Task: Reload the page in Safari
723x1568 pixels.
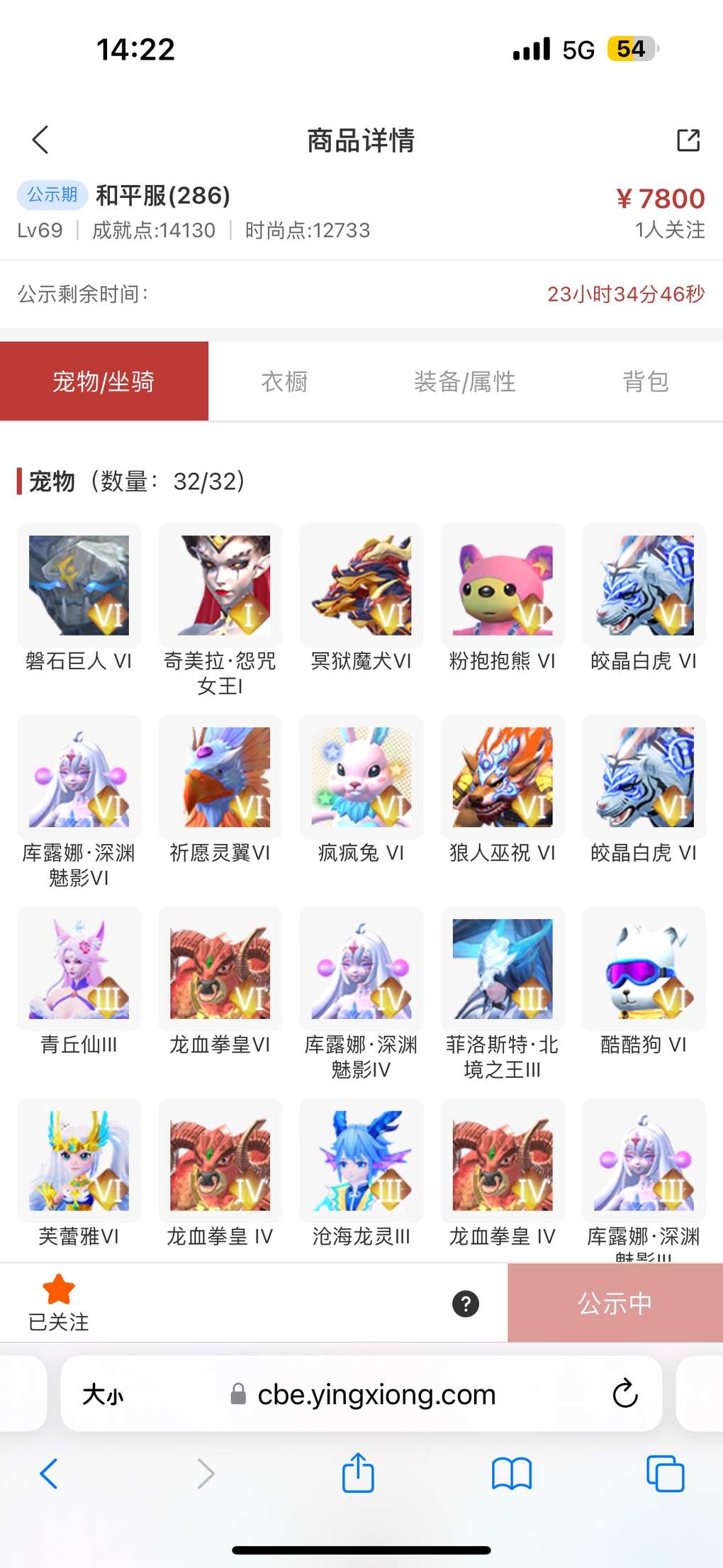Action: click(x=624, y=1394)
